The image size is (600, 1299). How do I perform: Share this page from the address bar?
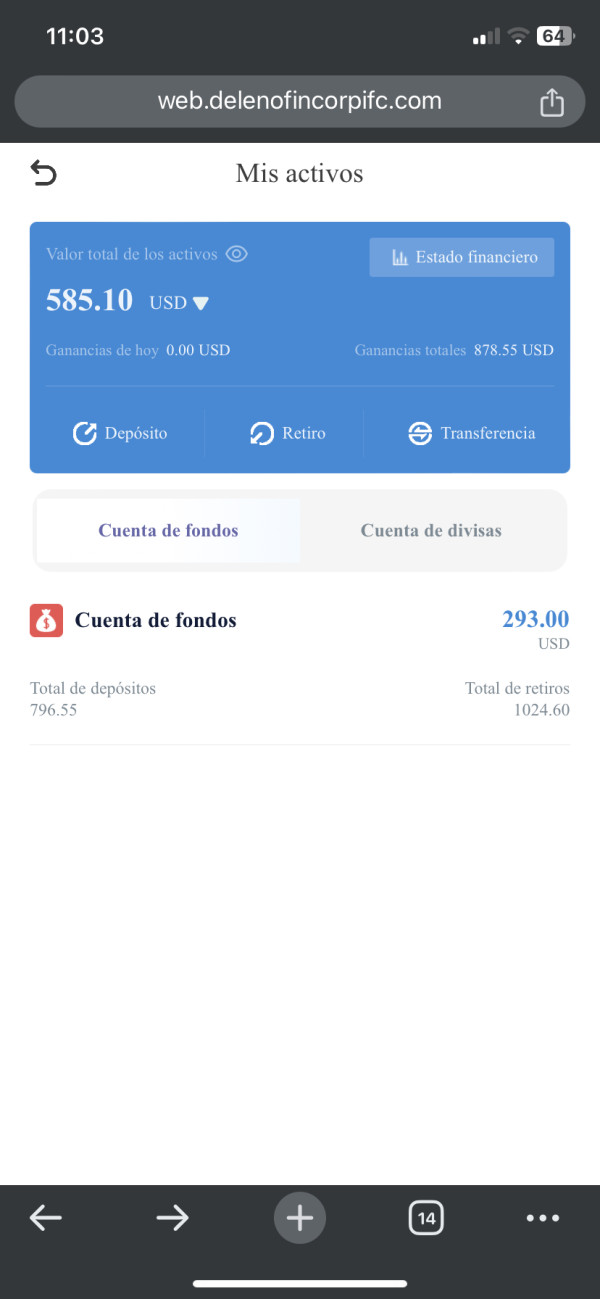(x=552, y=102)
